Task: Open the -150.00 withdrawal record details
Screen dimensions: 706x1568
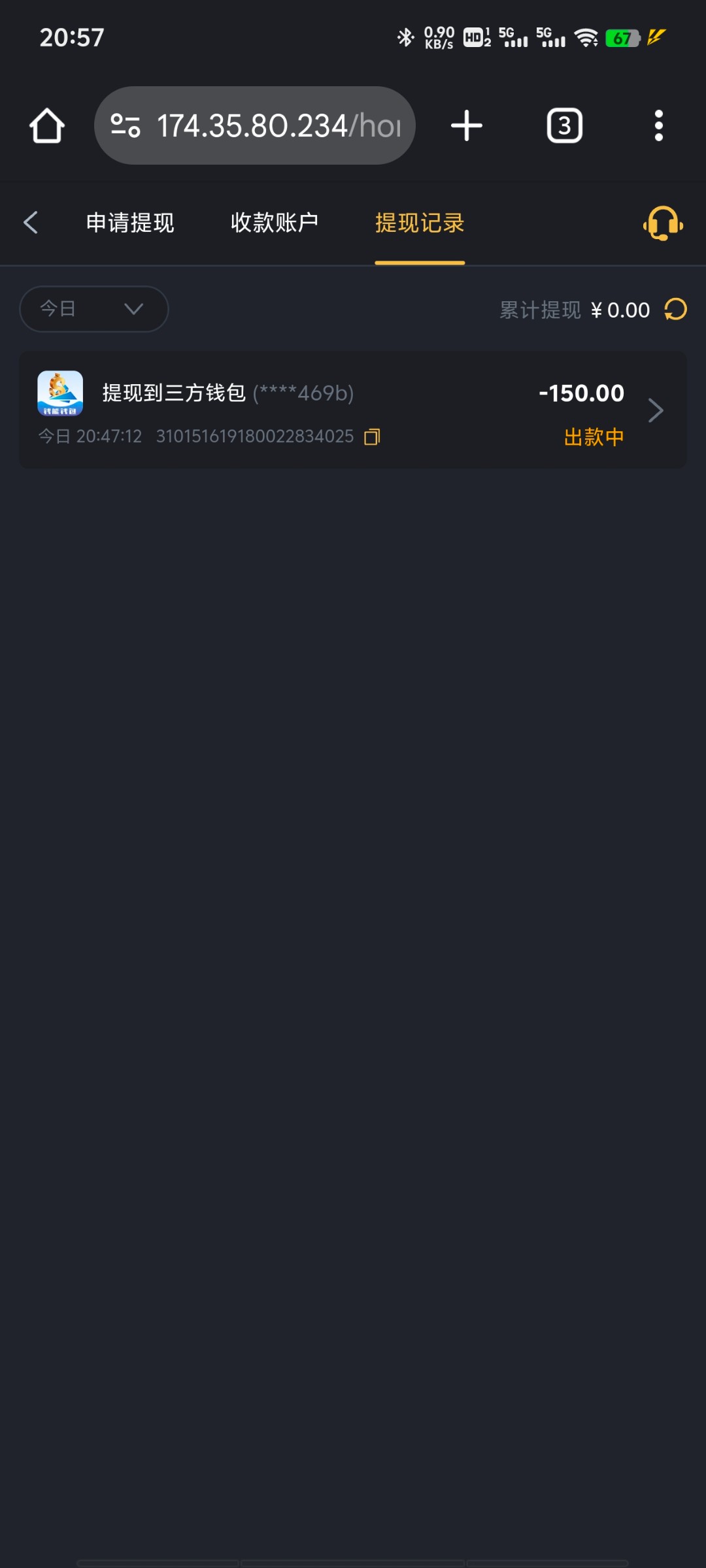Action: [655, 410]
